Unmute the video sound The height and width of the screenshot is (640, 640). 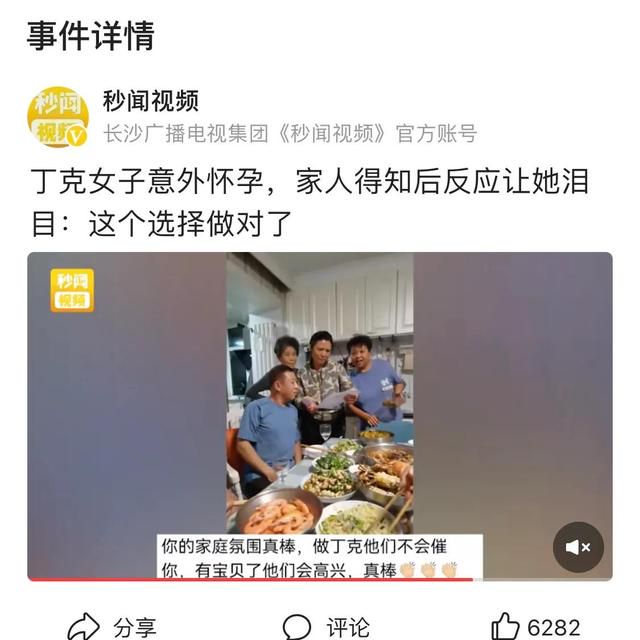point(578,547)
